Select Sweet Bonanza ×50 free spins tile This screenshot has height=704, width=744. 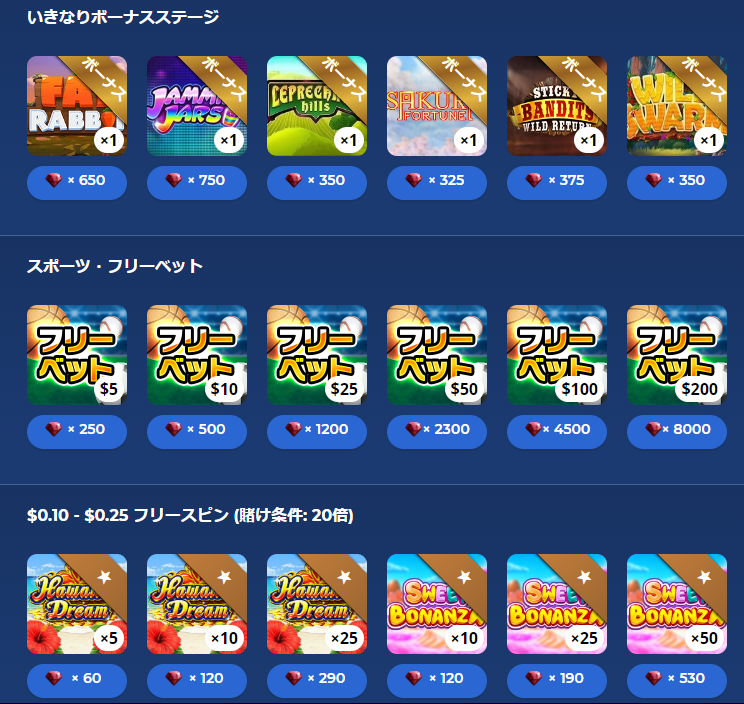(676, 603)
